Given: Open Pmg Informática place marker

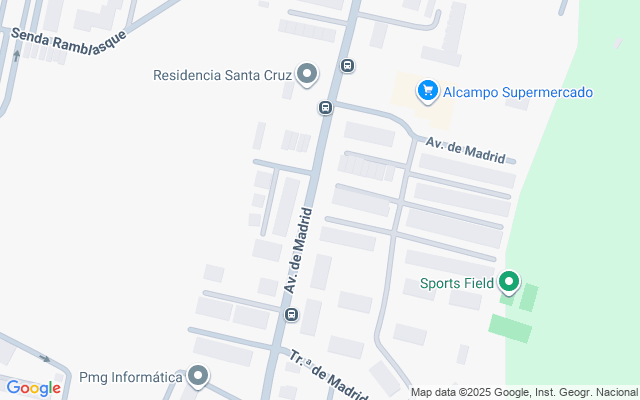Looking at the screenshot, I should point(199,377).
